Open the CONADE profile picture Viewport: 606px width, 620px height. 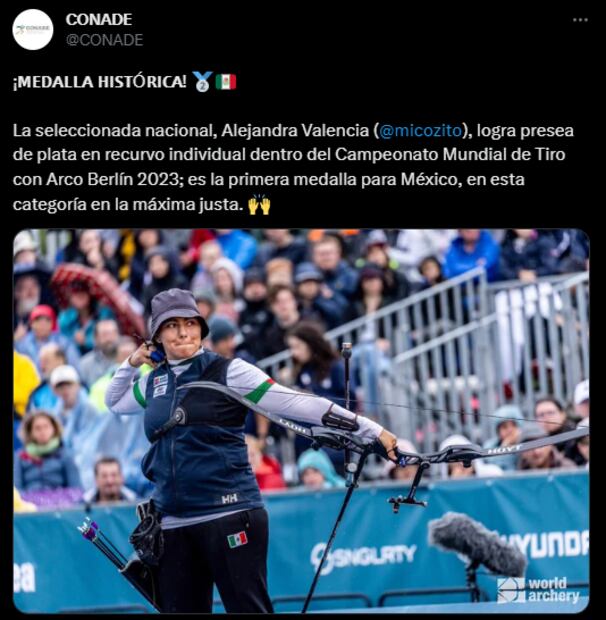point(33,30)
